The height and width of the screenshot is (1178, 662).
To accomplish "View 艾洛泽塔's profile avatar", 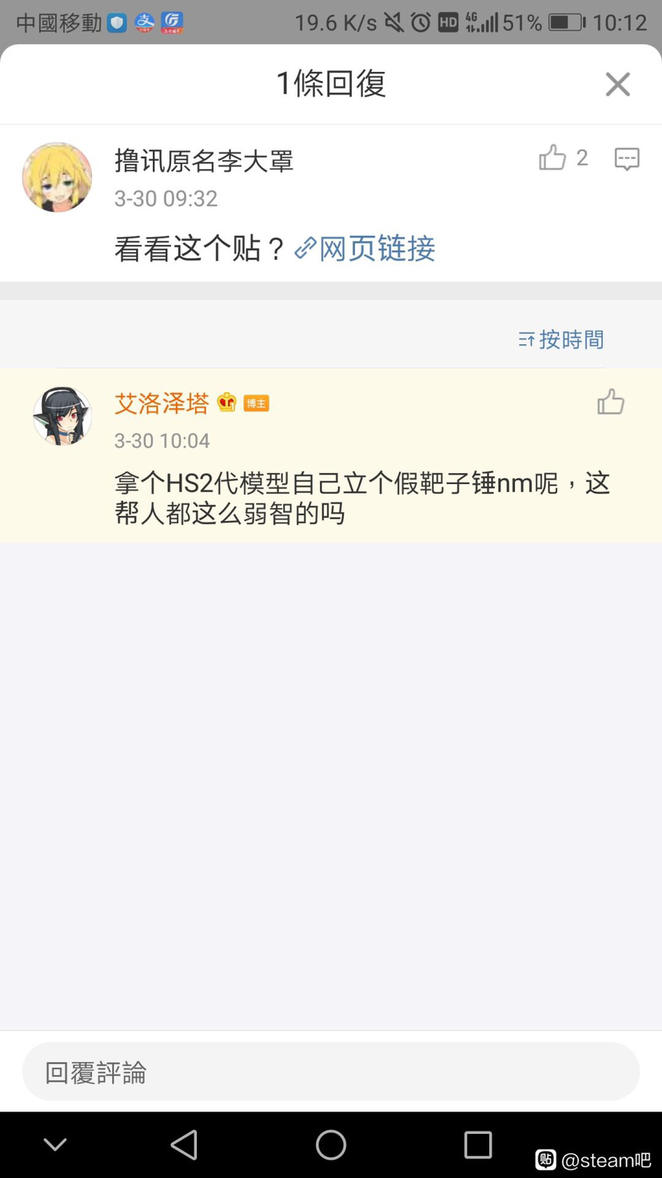I will [x=62, y=415].
